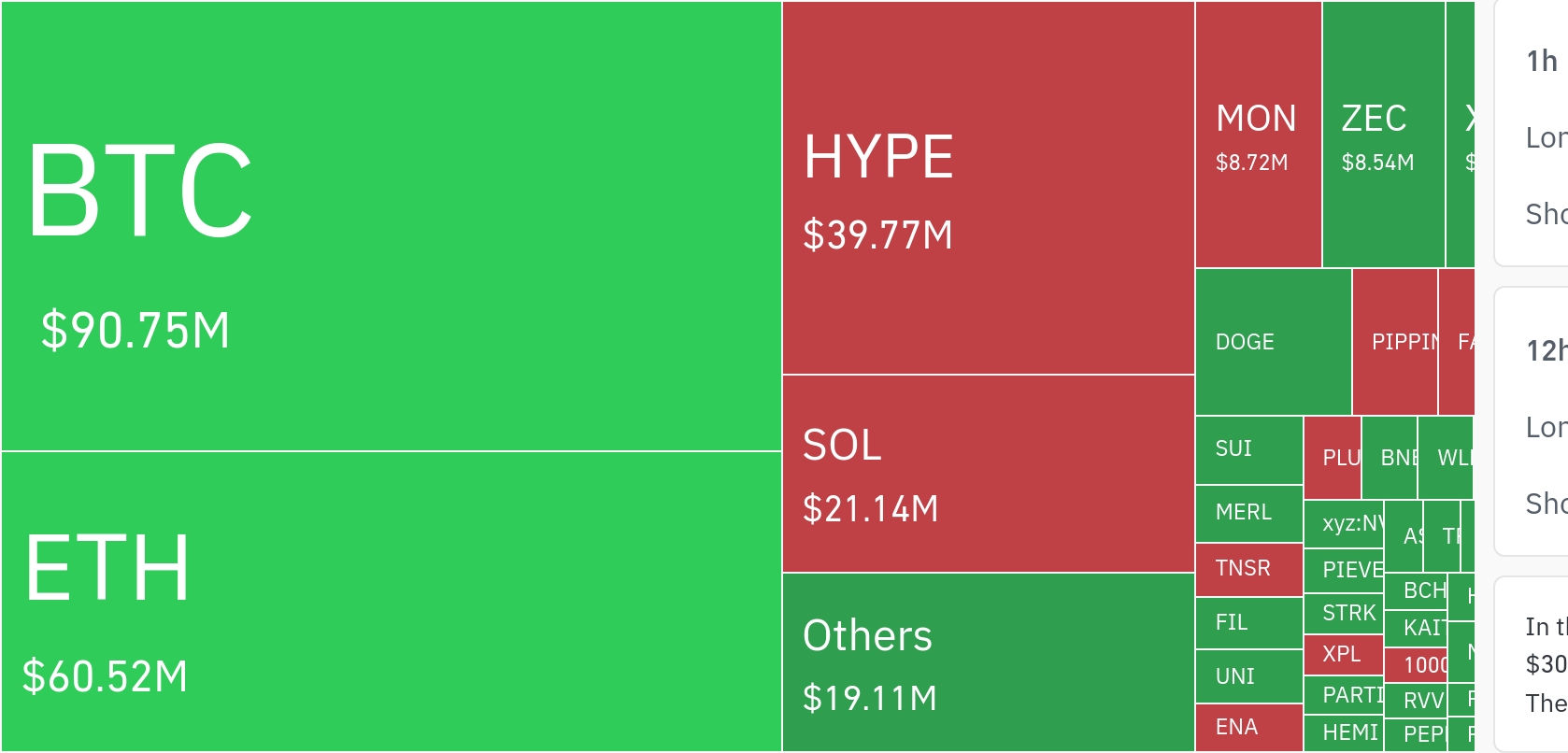
Task: Open the Others $19.11M tile
Action: [988, 662]
